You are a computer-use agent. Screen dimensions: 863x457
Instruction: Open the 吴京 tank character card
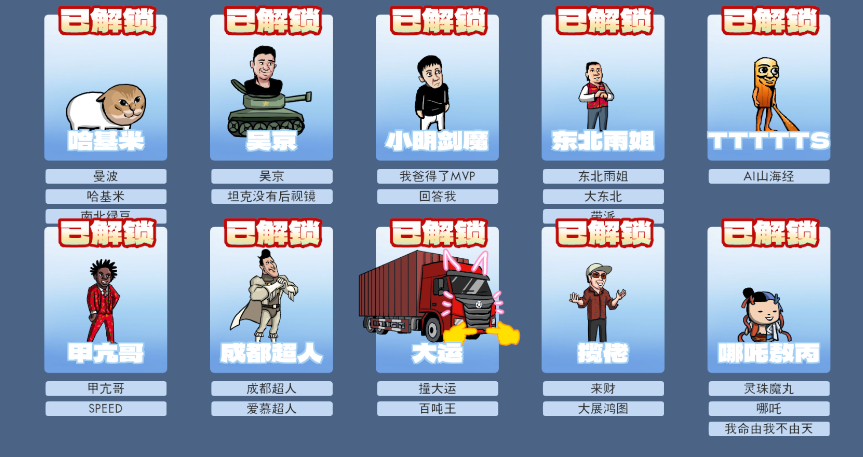tap(271, 95)
